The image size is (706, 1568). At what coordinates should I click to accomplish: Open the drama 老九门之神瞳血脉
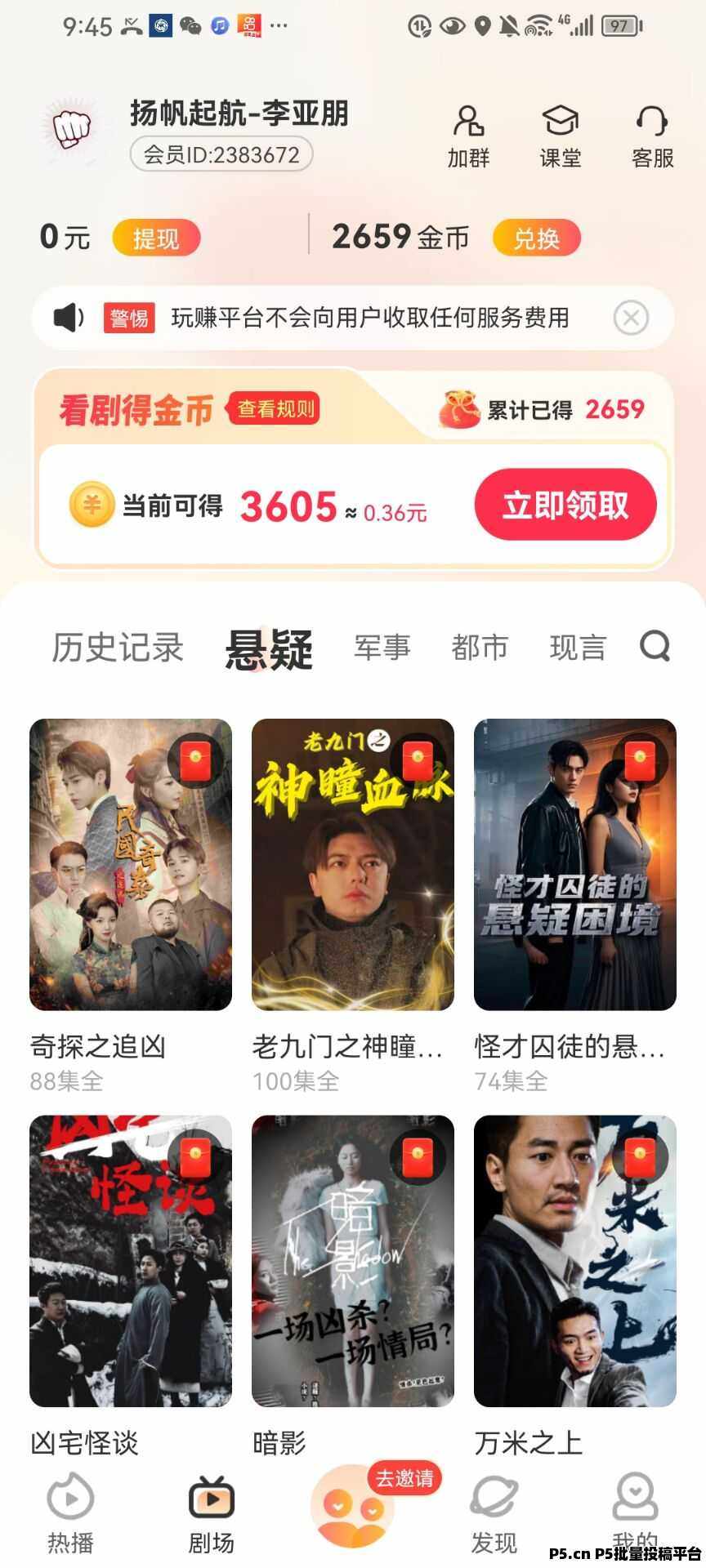point(353,864)
